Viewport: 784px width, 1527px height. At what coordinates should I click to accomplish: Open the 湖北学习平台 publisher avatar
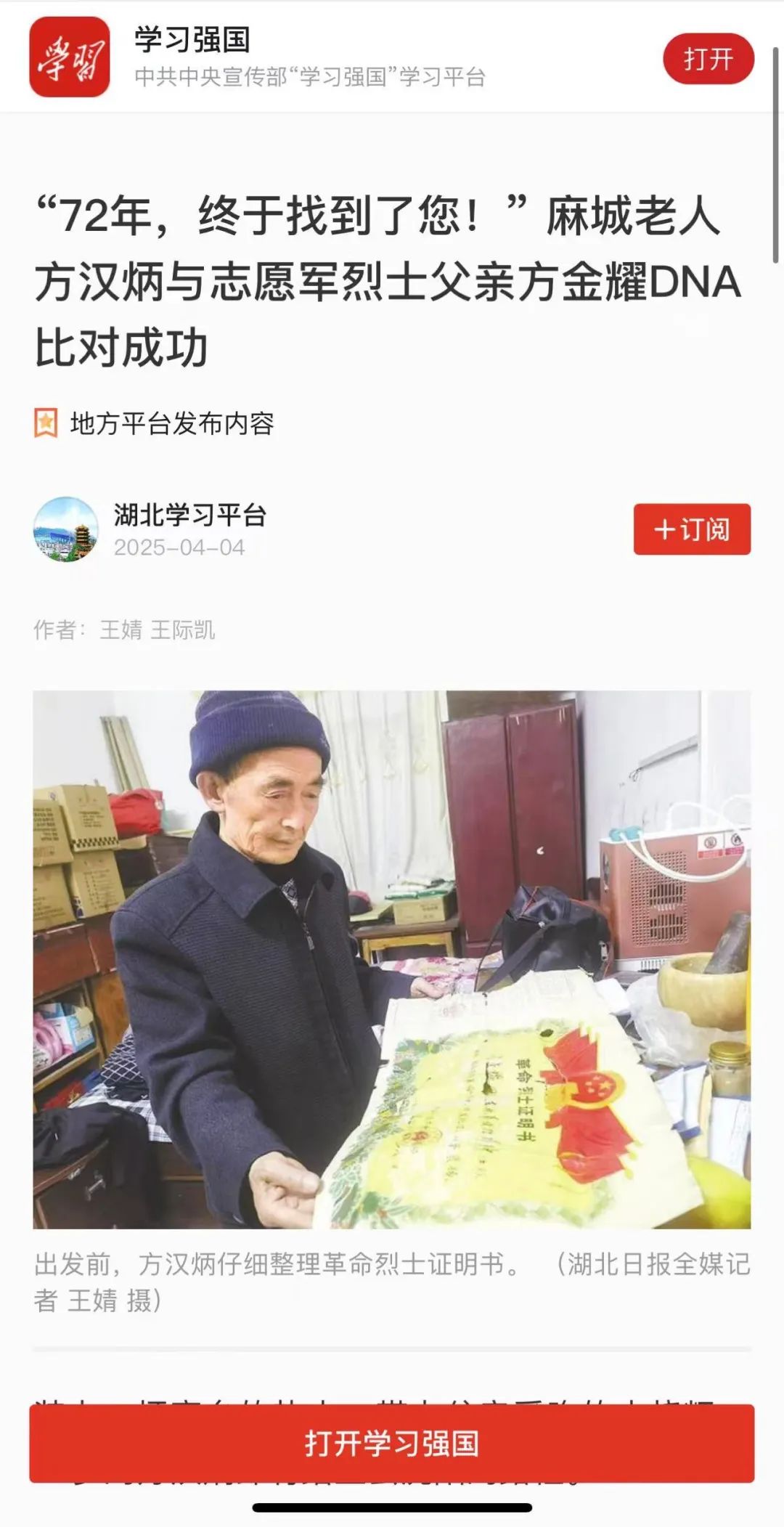click(x=66, y=529)
